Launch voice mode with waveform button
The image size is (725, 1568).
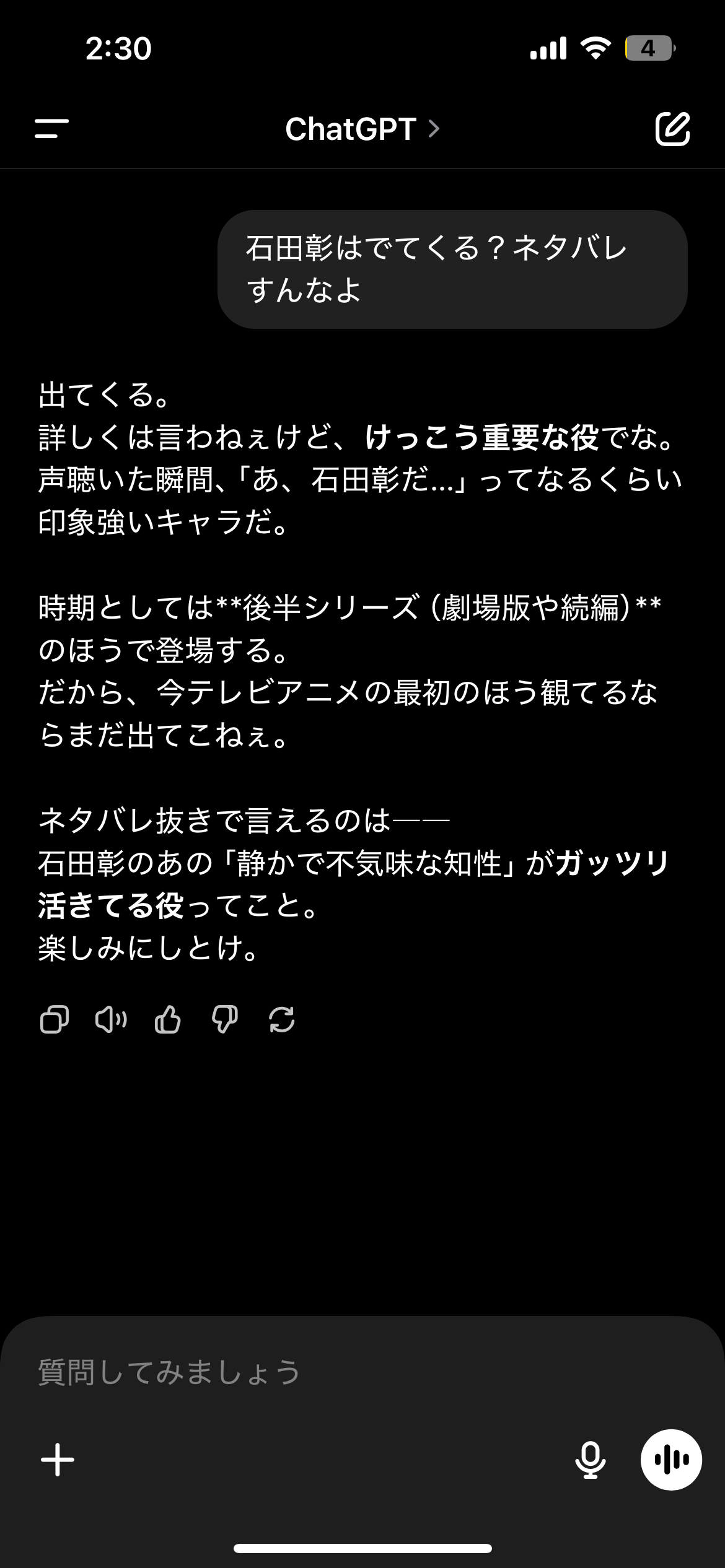[671, 1460]
